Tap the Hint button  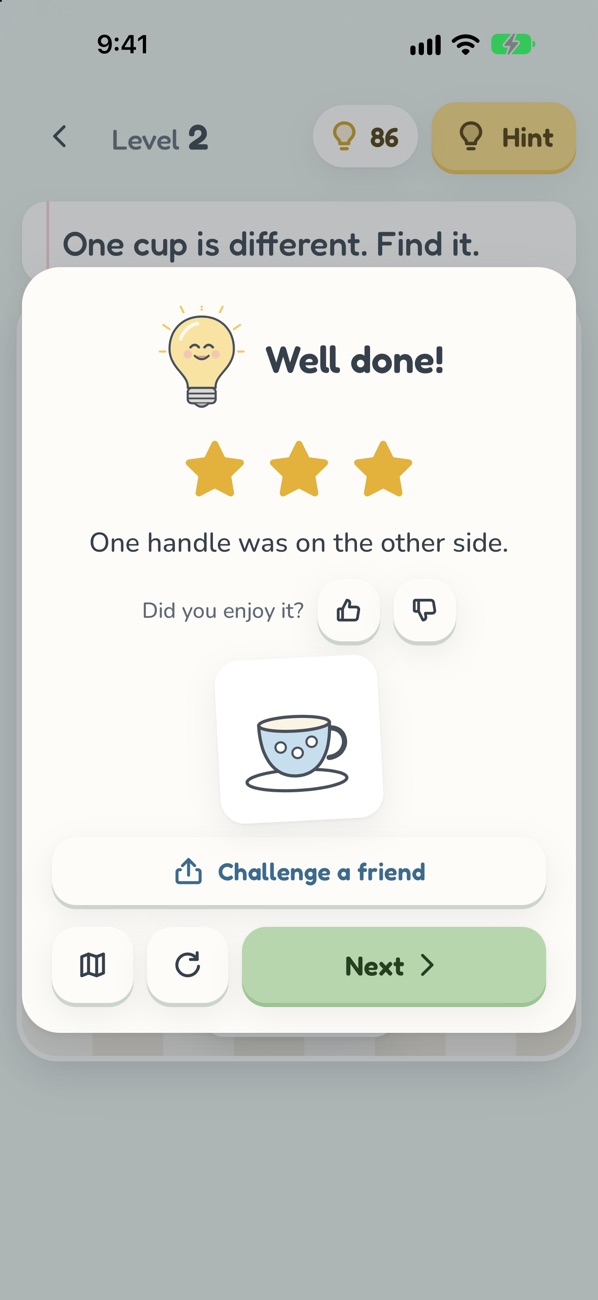[504, 137]
